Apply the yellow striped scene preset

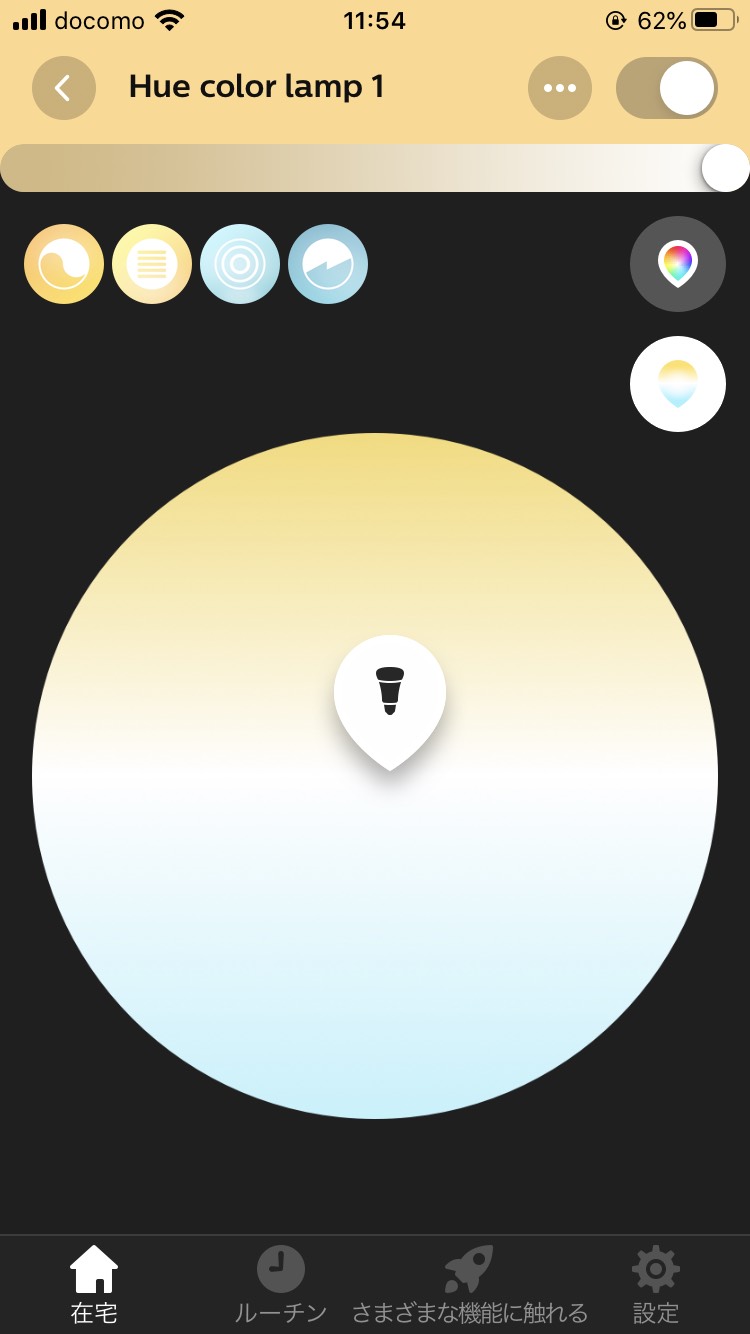point(152,264)
